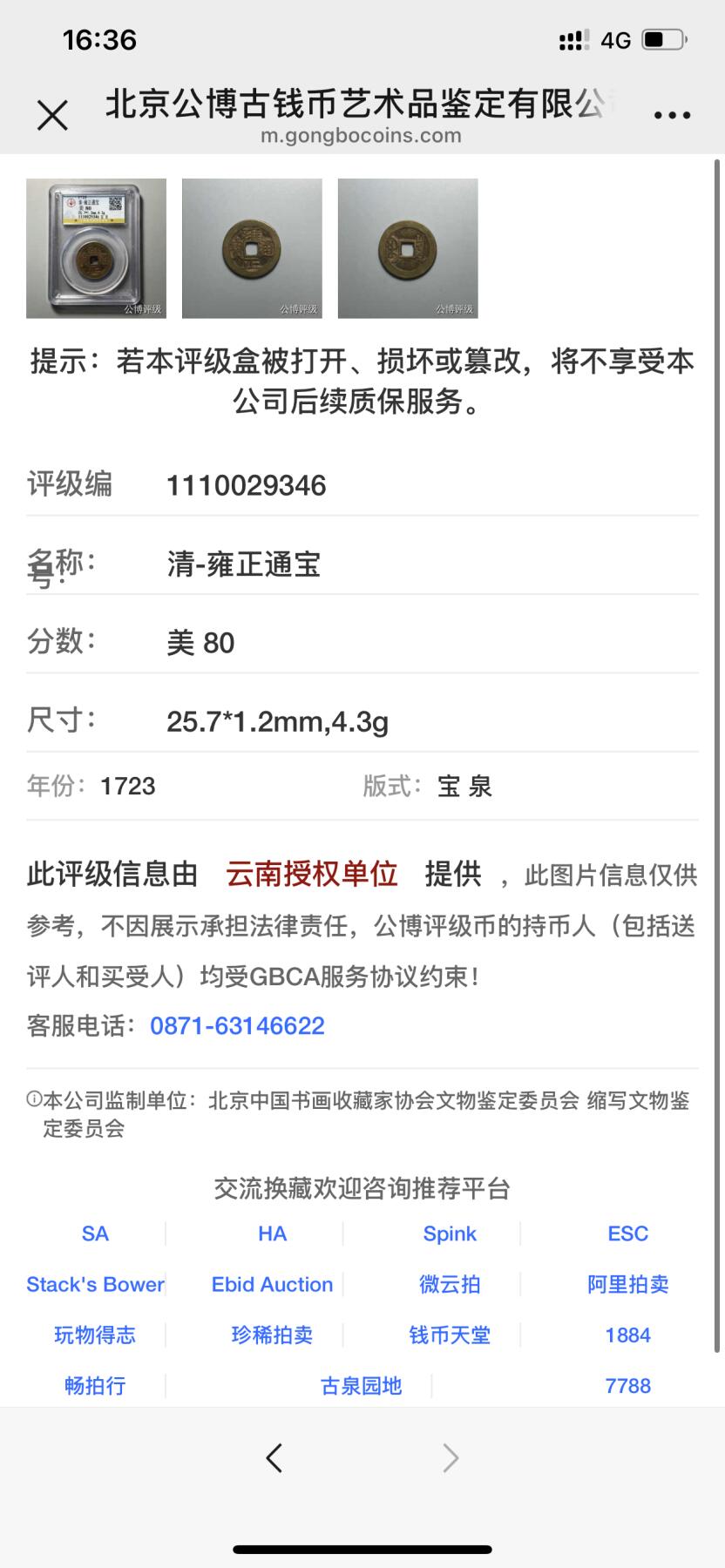Tap the m.gongbocoins.com address label
The width and height of the screenshot is (725, 1568).
coord(362,135)
